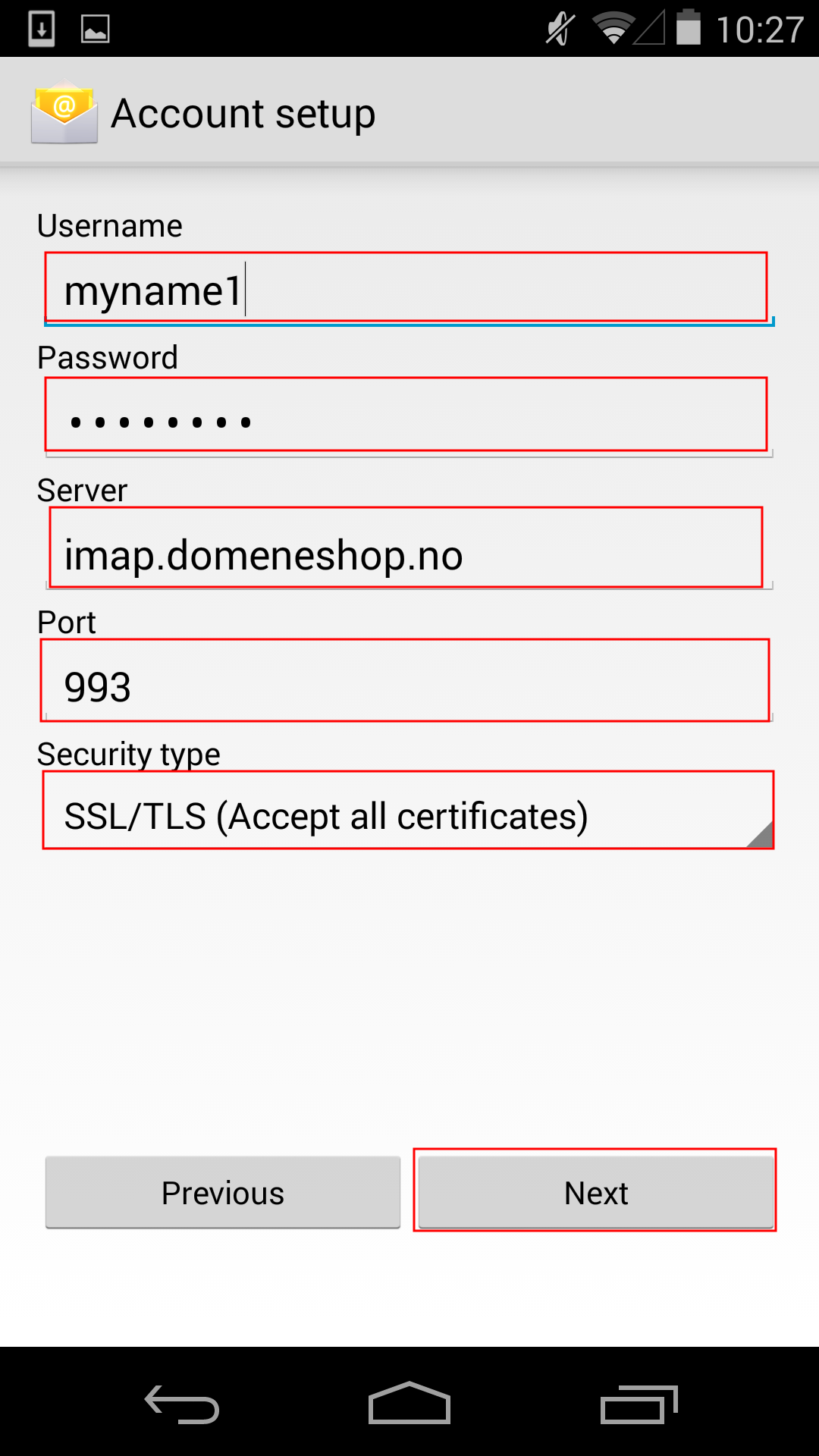This screenshot has width=819, height=1456.
Task: Open the Security type dropdown
Action: pos(409,811)
